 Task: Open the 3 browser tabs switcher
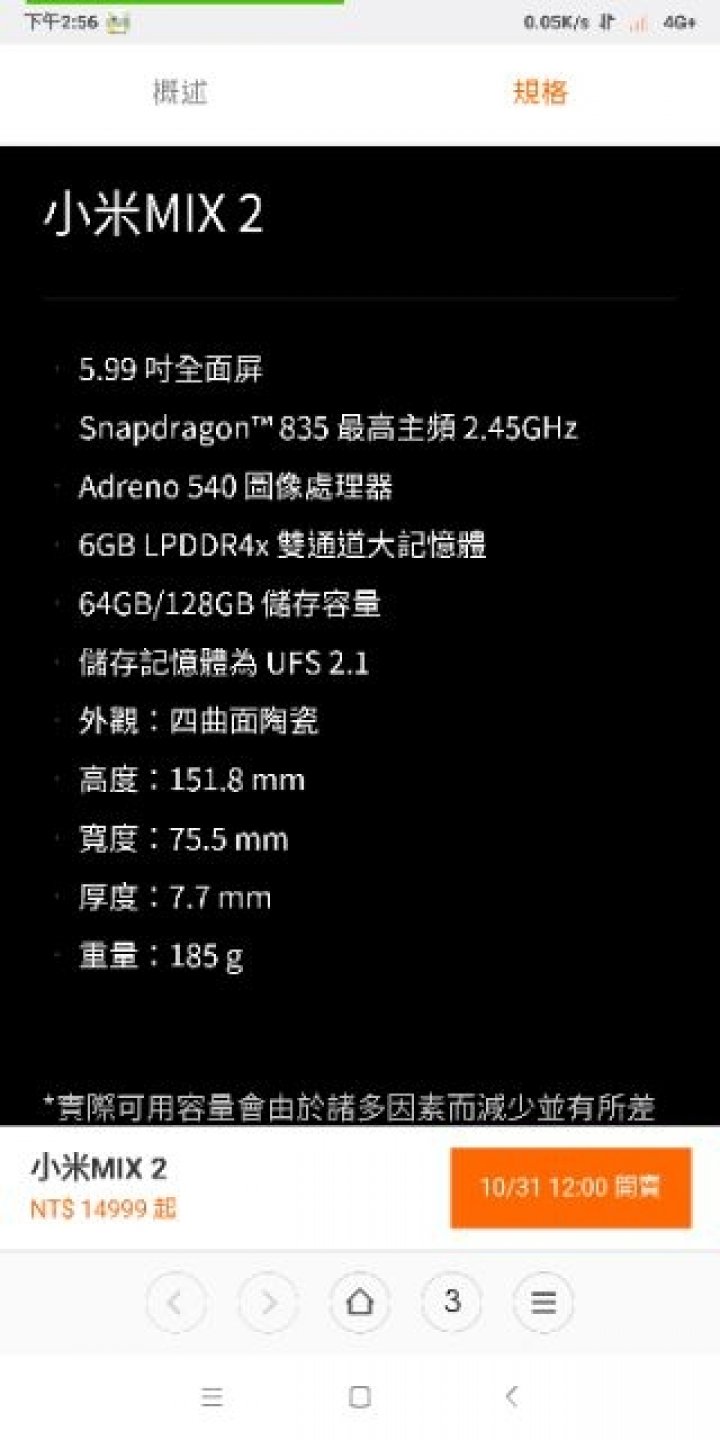[x=452, y=1303]
